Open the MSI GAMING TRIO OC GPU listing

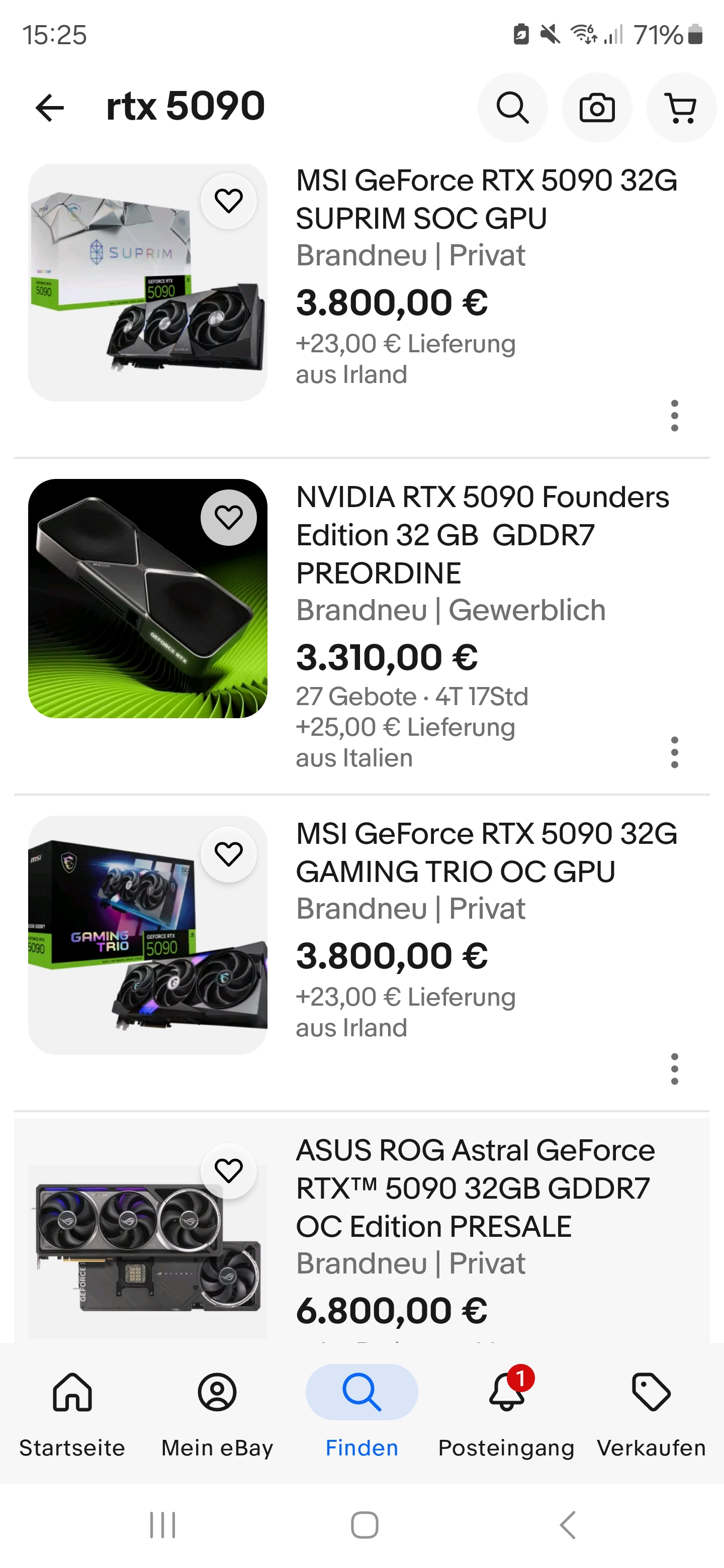coord(485,853)
